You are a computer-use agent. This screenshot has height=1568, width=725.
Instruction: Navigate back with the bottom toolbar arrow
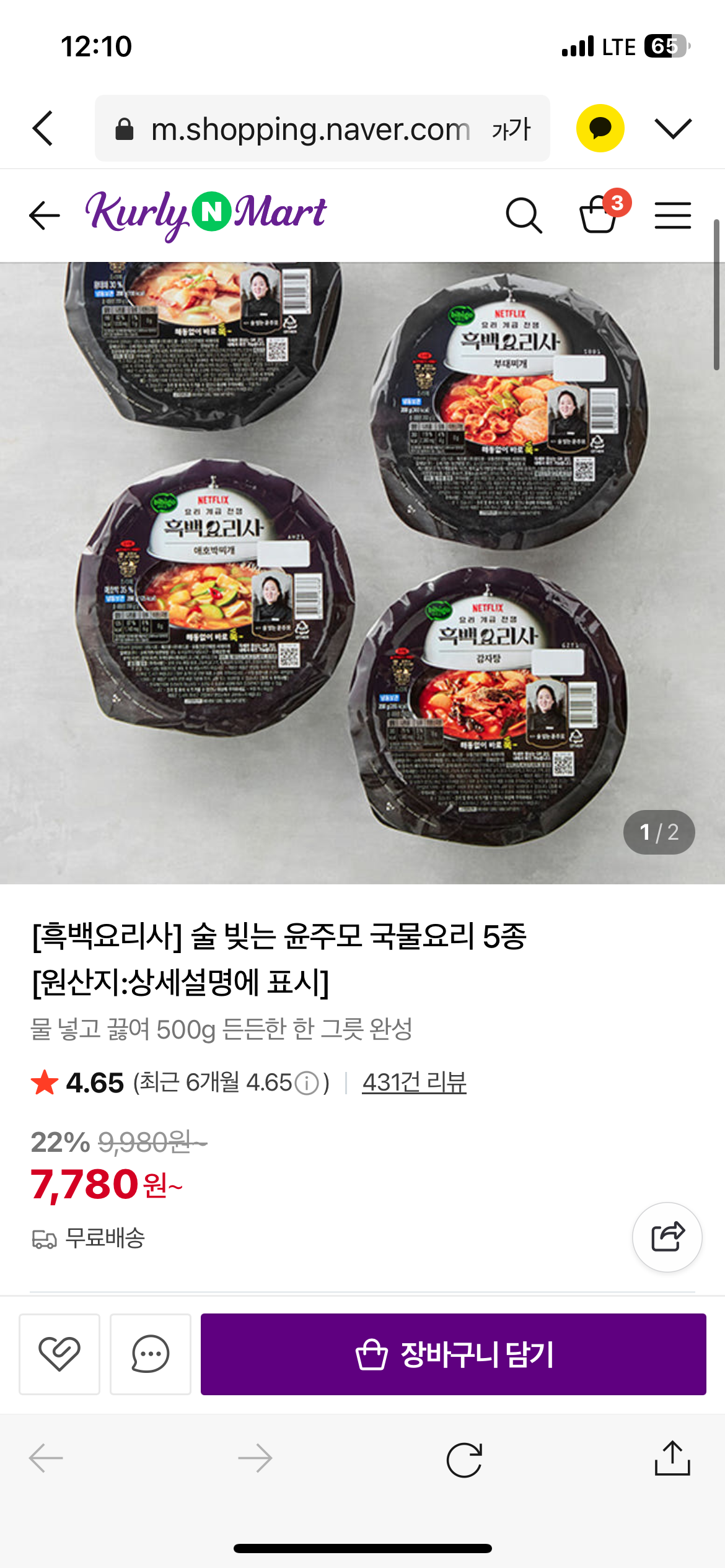[x=46, y=1458]
